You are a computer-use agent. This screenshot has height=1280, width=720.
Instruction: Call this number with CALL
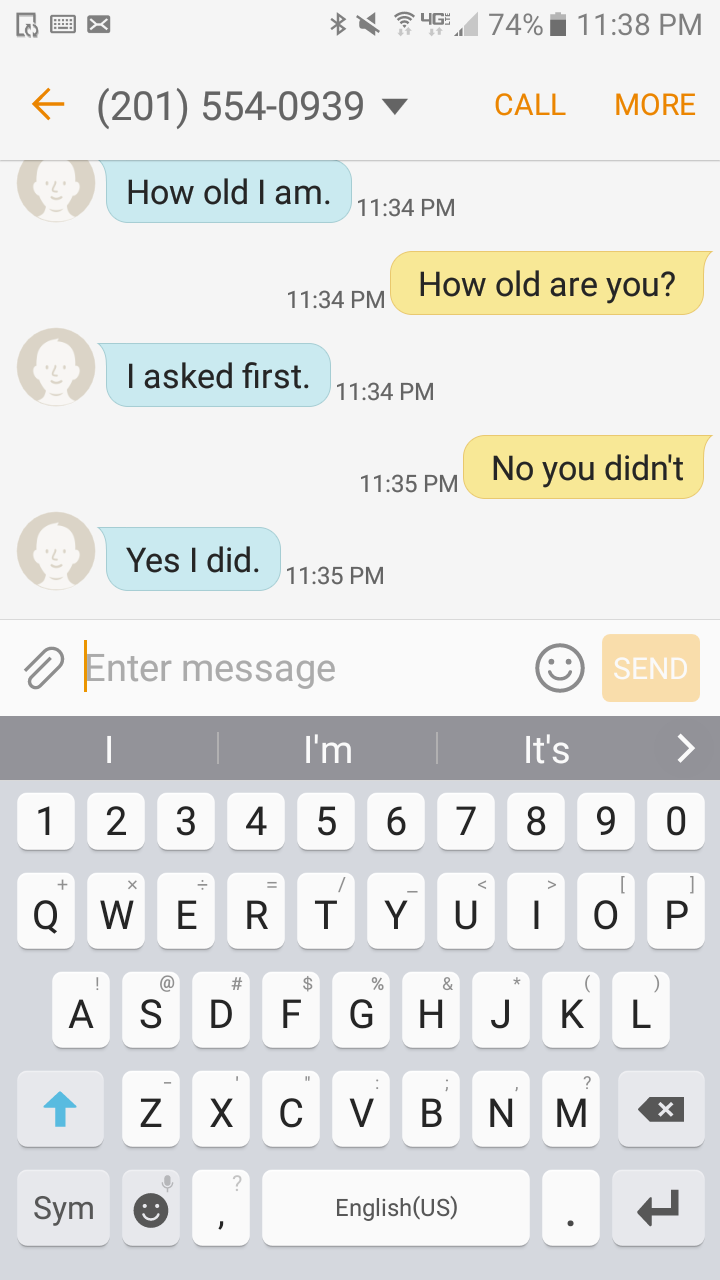[530, 105]
